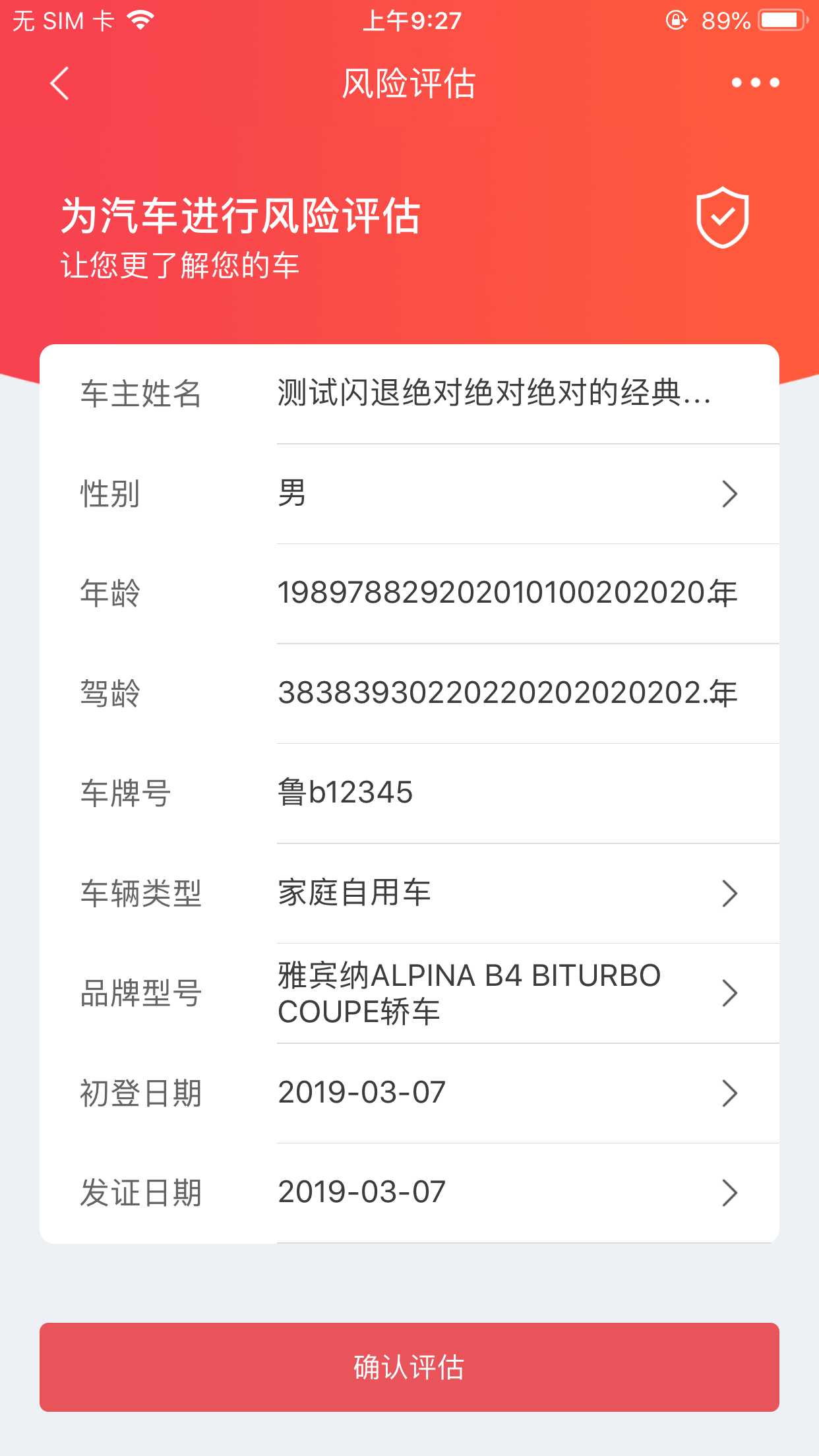Edit the 驾龄 field

click(506, 693)
